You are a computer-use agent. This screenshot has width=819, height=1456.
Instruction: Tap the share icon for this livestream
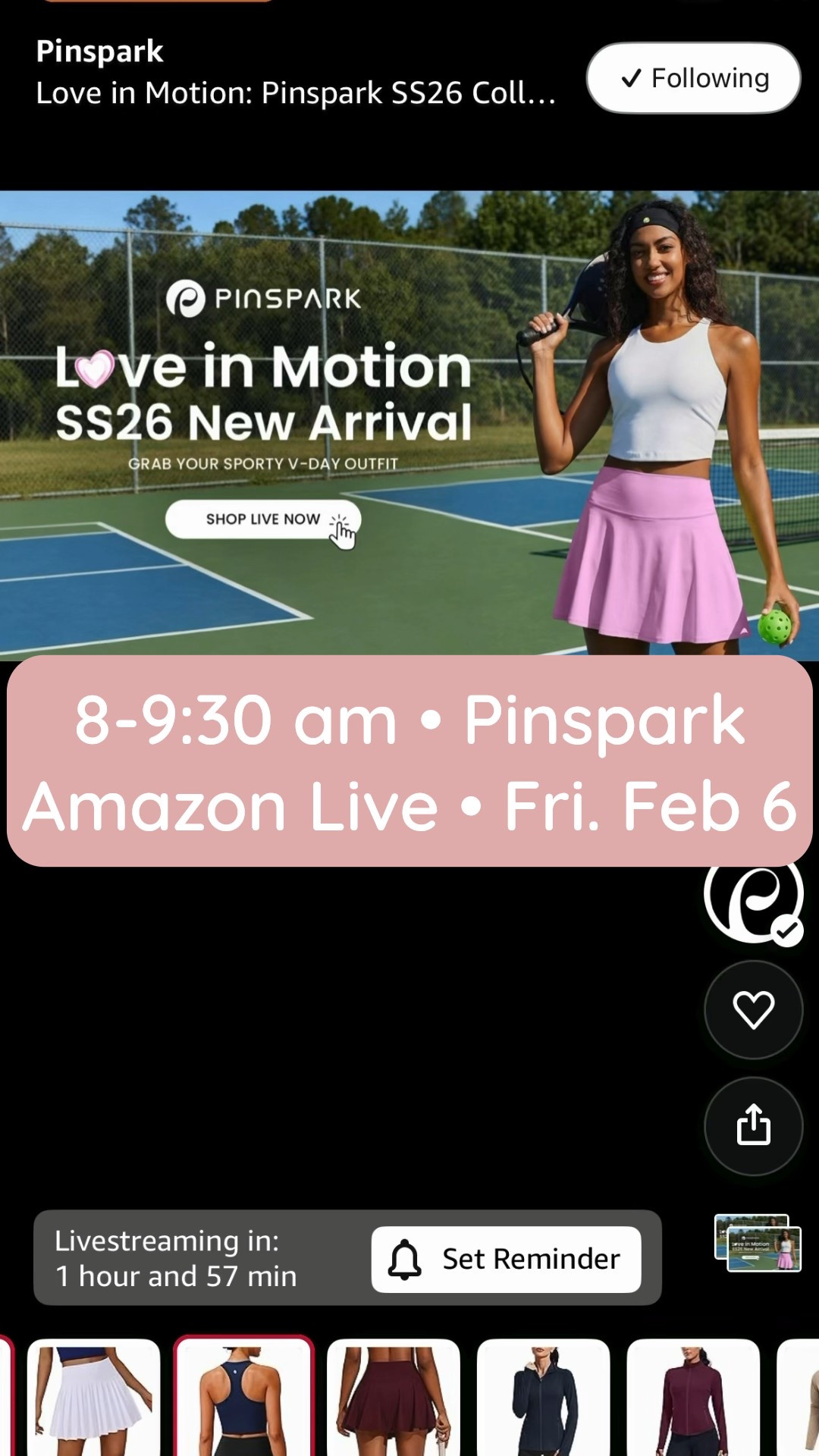coord(753,1126)
